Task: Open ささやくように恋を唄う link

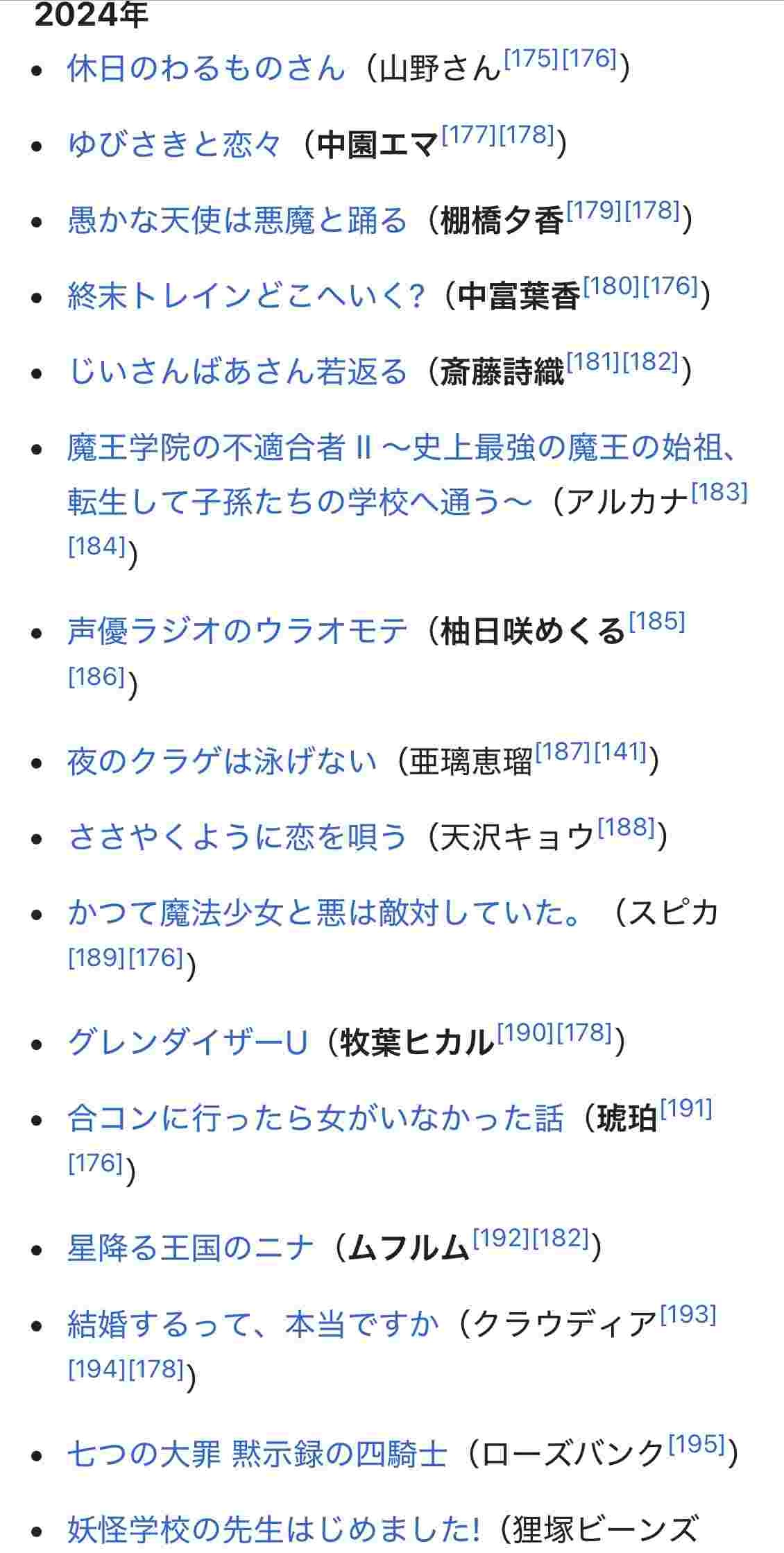Action: (x=237, y=838)
